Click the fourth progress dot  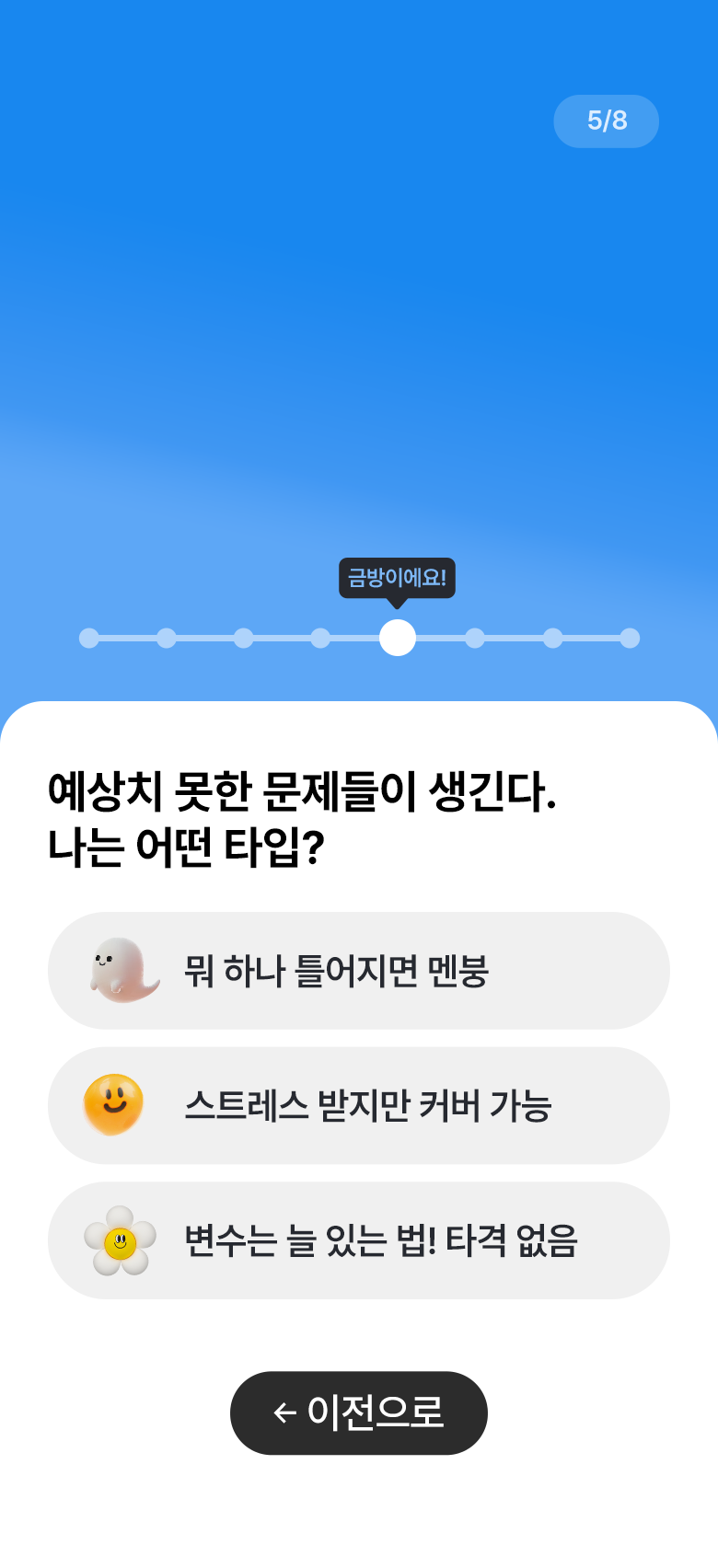319,638
